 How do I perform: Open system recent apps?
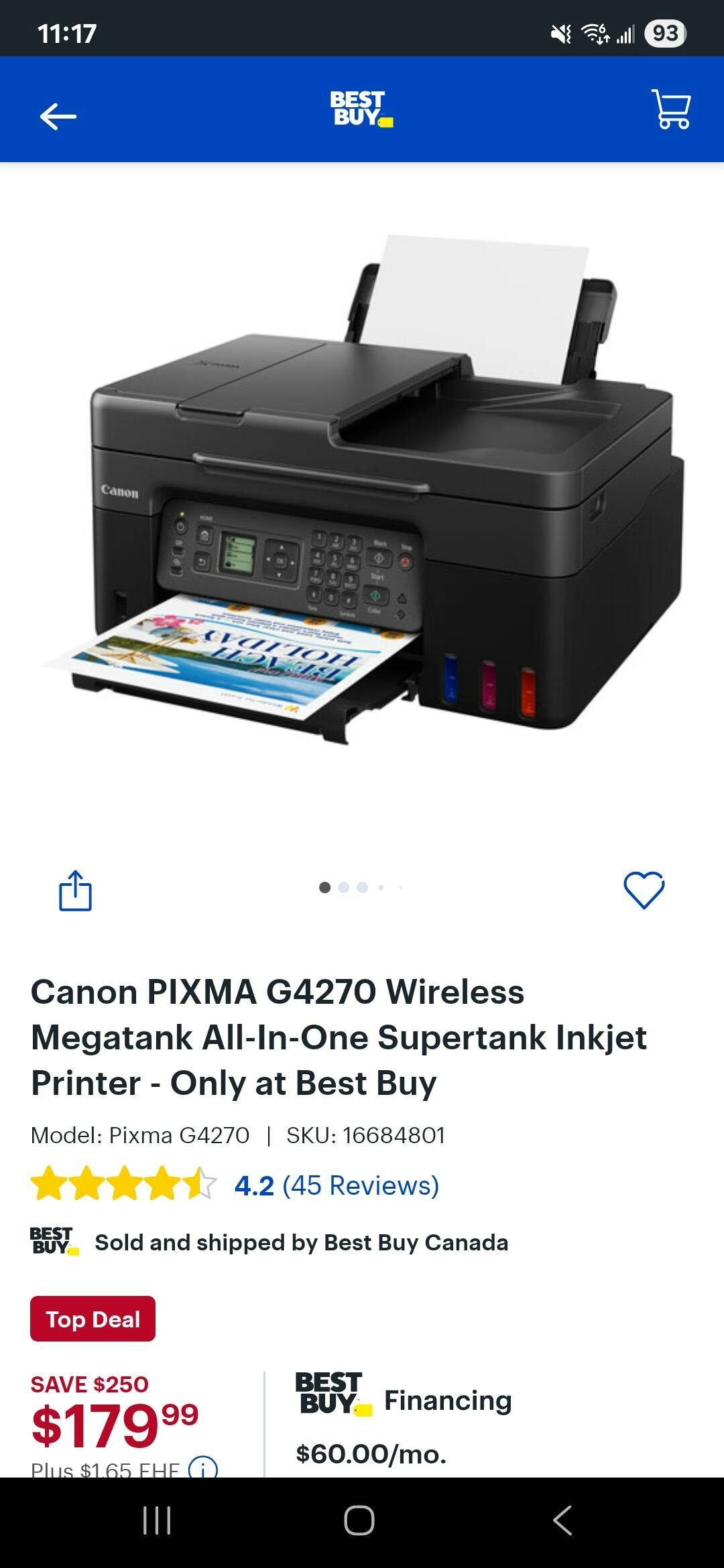click(x=157, y=1520)
